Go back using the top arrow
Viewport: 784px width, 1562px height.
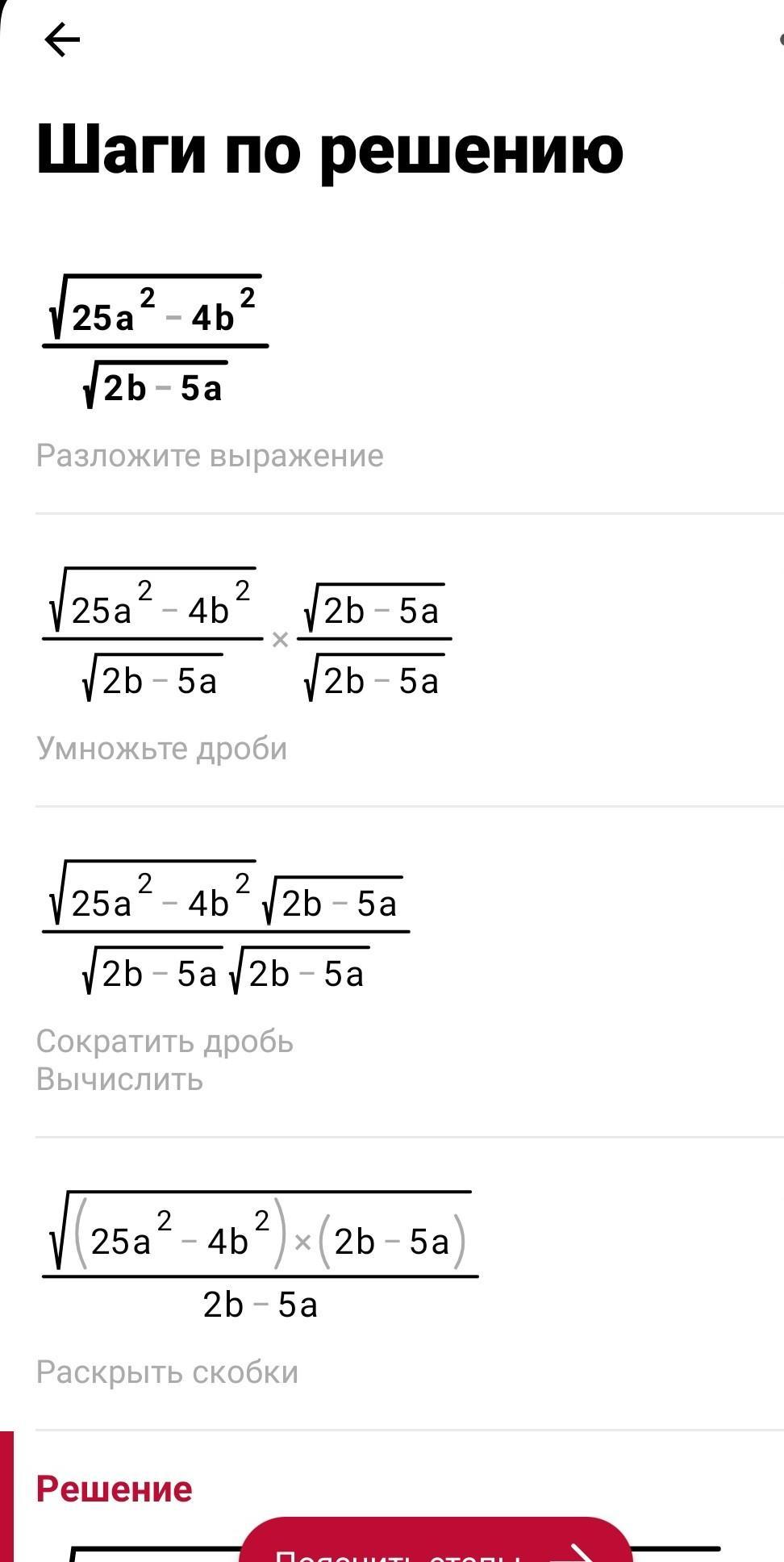coord(62,40)
